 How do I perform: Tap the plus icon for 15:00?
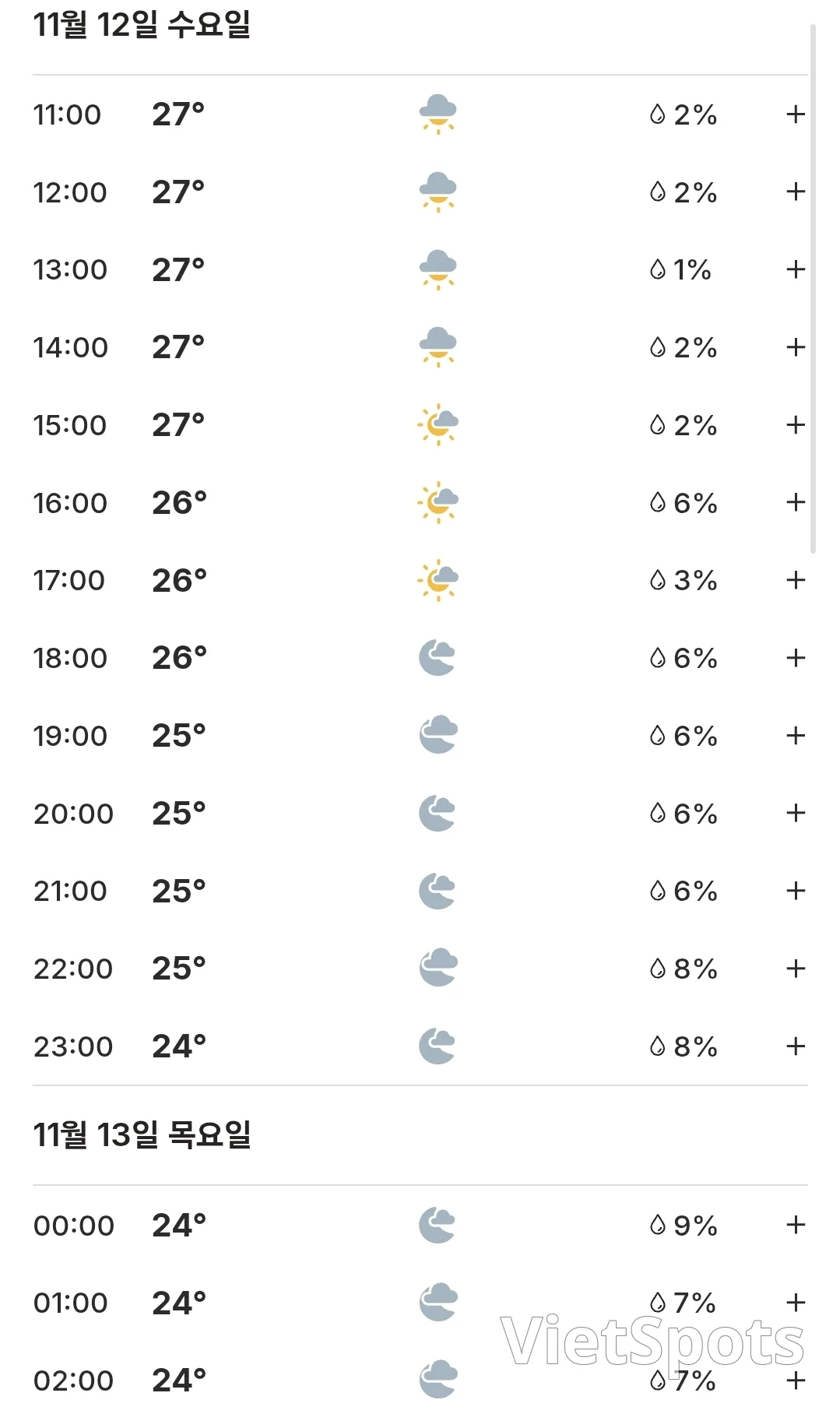coord(795,425)
